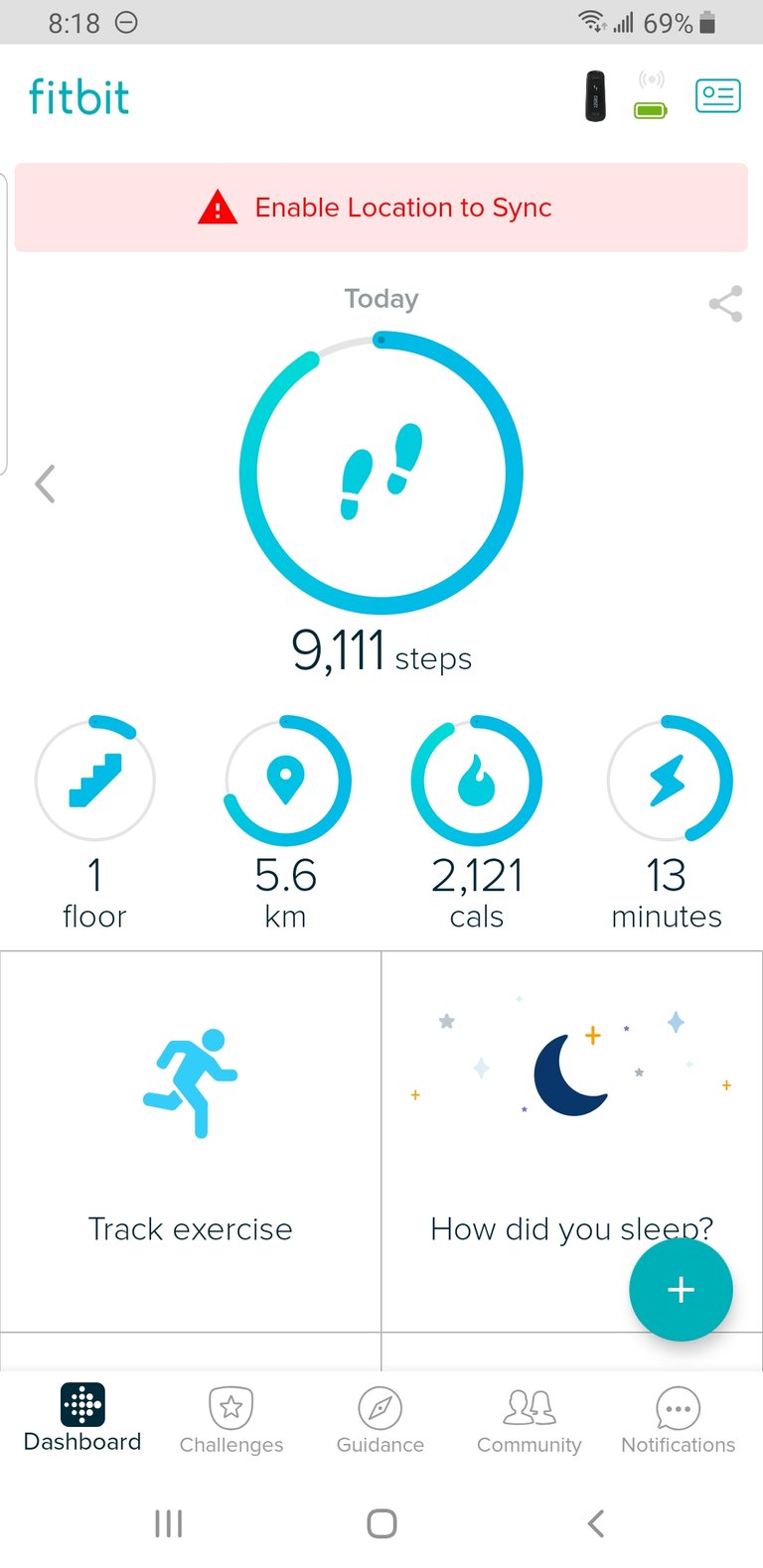The width and height of the screenshot is (763, 1568).
Task: Open the steps progress ring
Action: tap(381, 473)
